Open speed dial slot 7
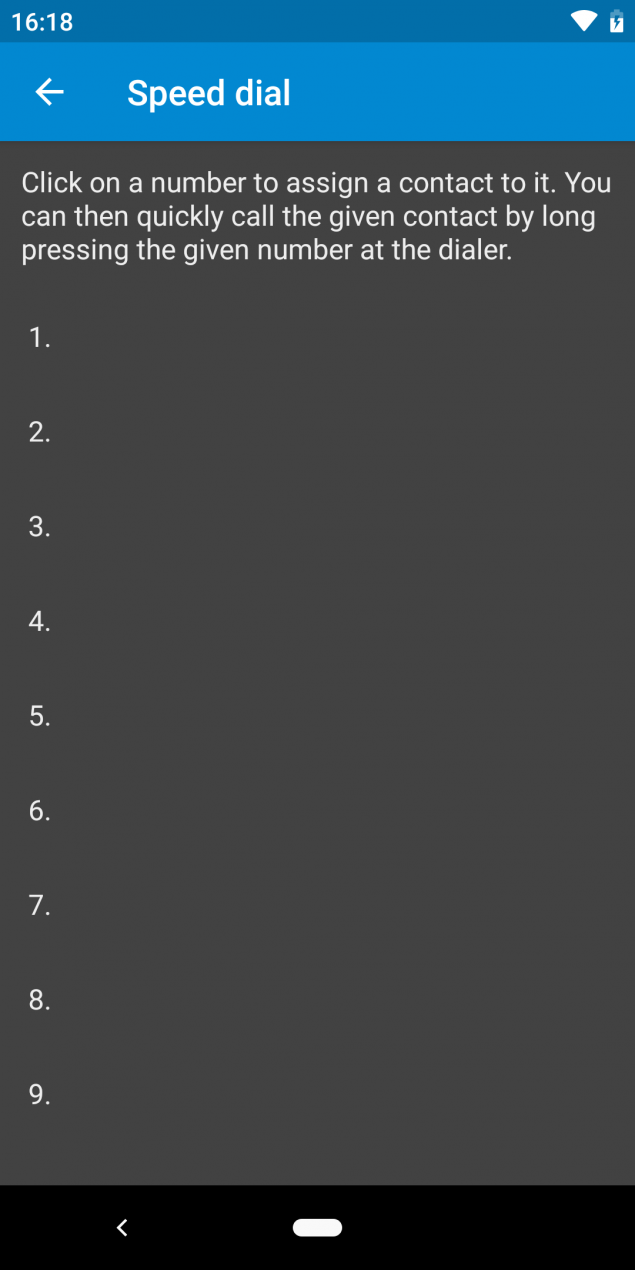Viewport: 635px width, 1270px height. coord(317,905)
